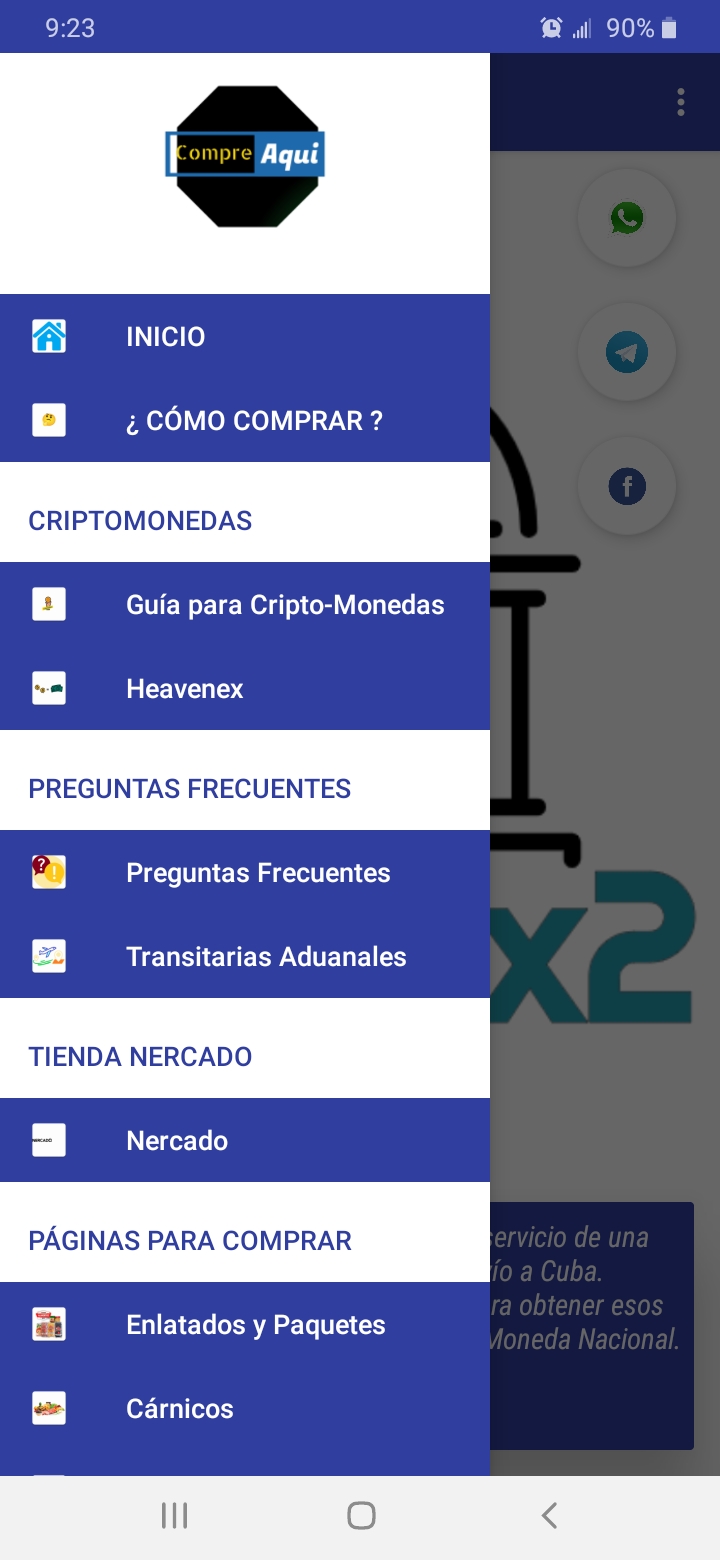Screen dimensions: 720x1560
Task: Open ¿ CÓMO COMPRAR ? page
Action: coord(254,420)
